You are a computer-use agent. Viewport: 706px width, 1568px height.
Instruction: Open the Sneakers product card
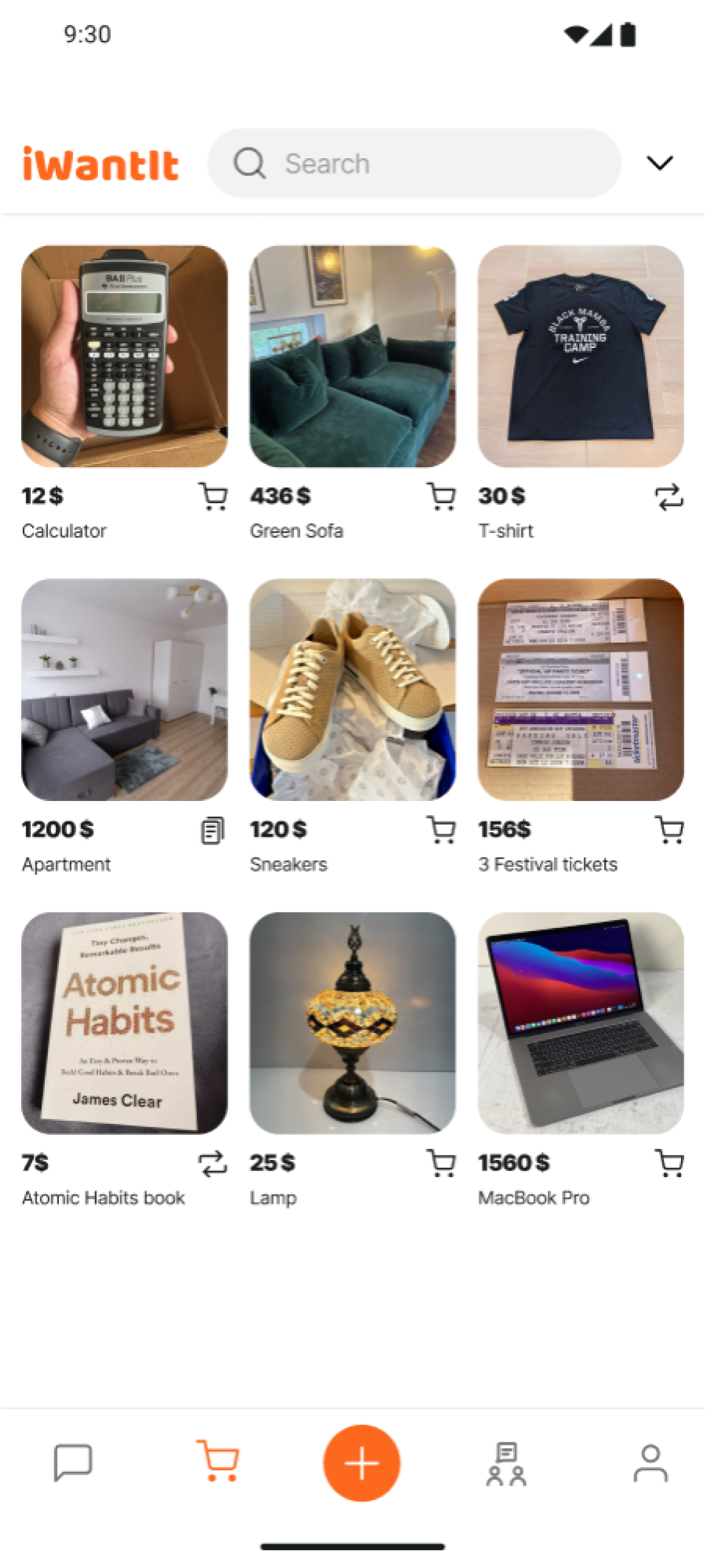tap(352, 689)
